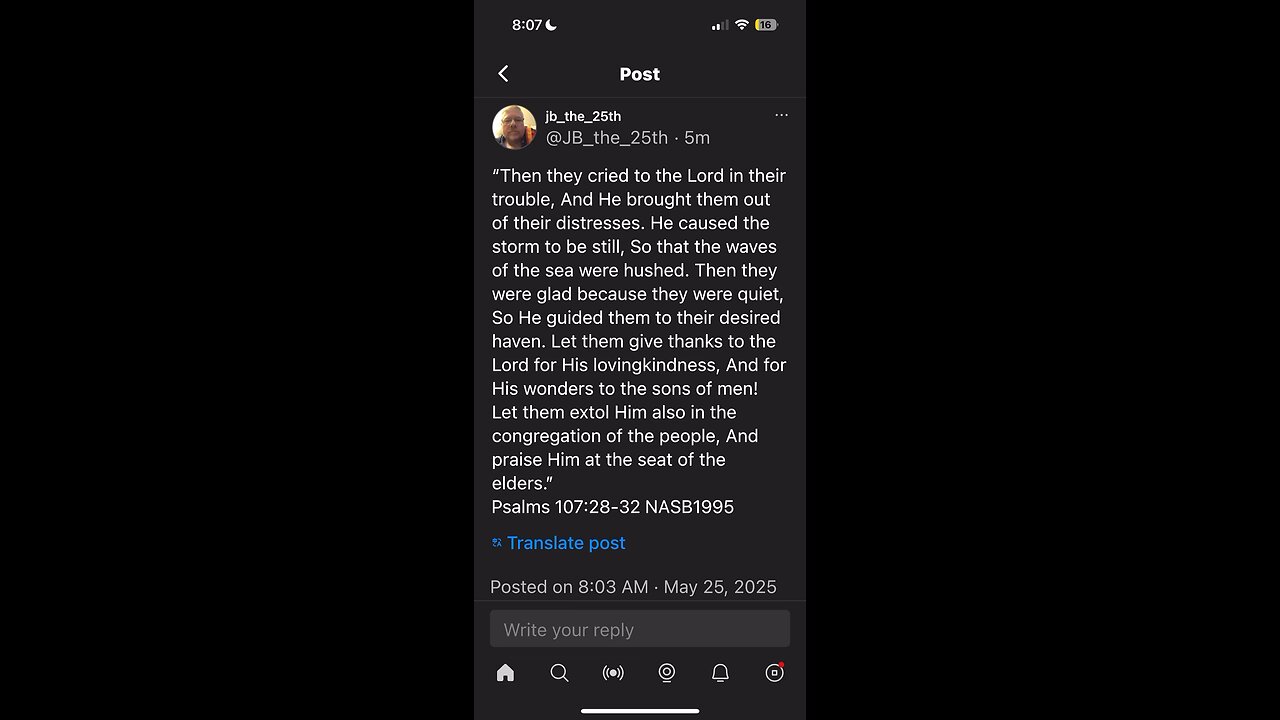1280x720 pixels.
Task: Open the @JB_the_25th username handle
Action: point(606,138)
